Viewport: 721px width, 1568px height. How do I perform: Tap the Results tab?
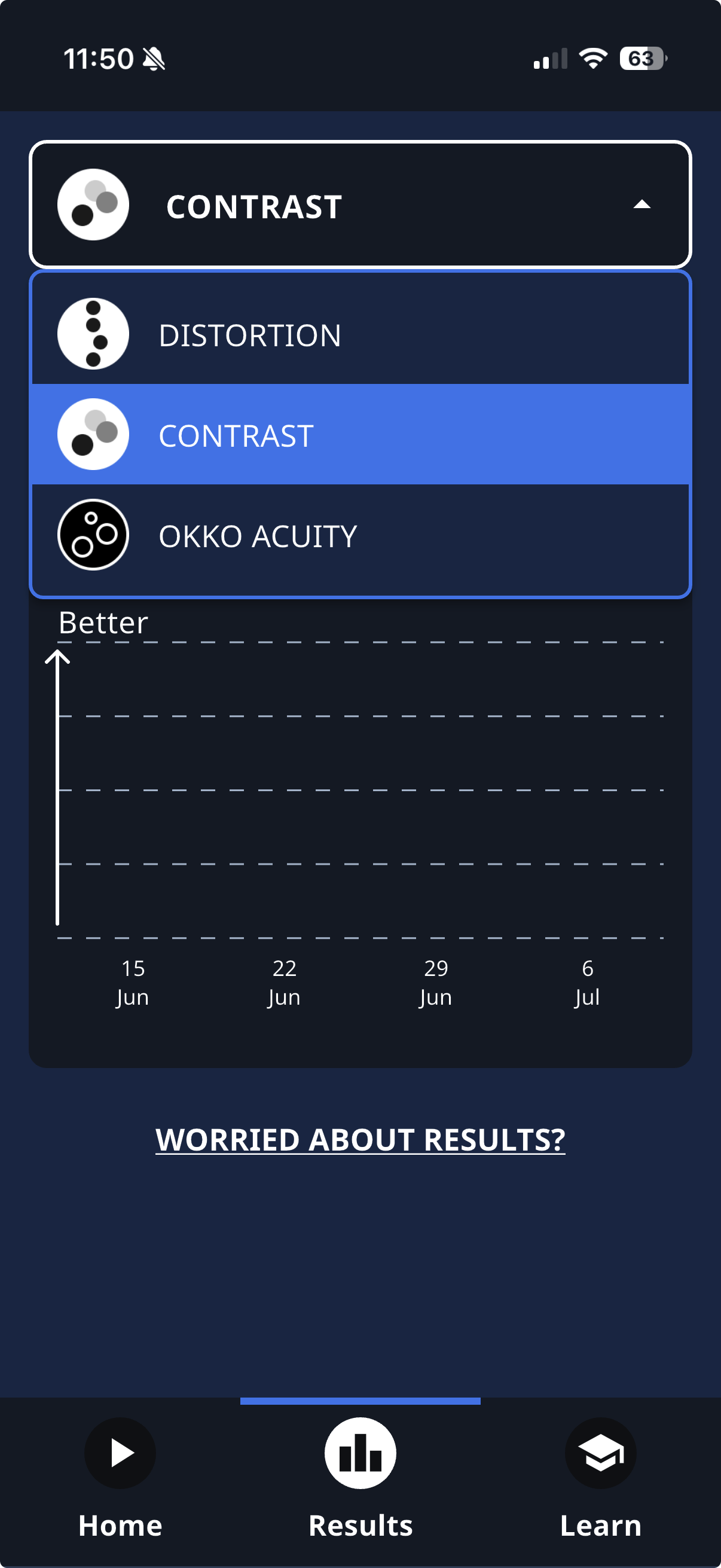360,1479
